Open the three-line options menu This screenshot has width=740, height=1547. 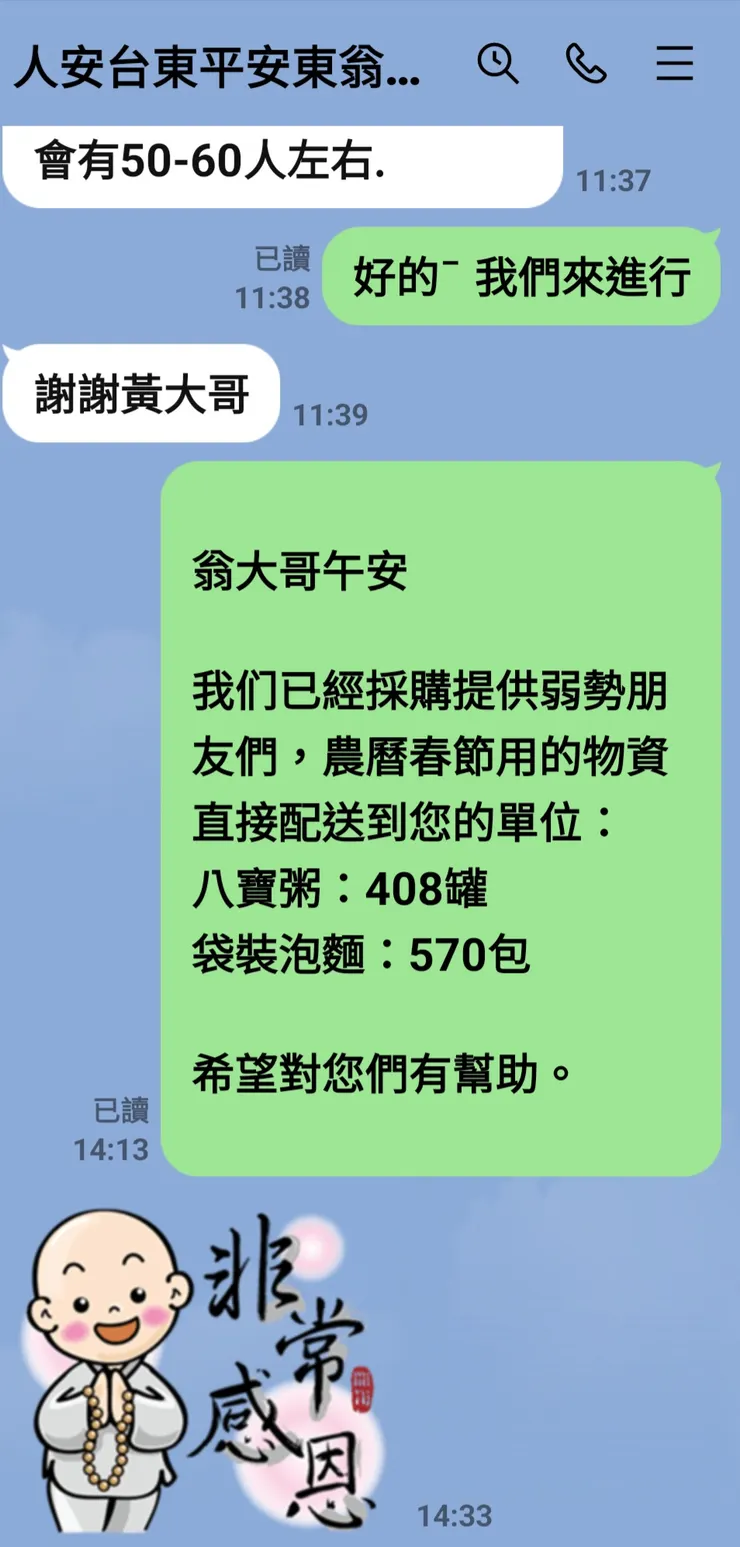[x=676, y=65]
